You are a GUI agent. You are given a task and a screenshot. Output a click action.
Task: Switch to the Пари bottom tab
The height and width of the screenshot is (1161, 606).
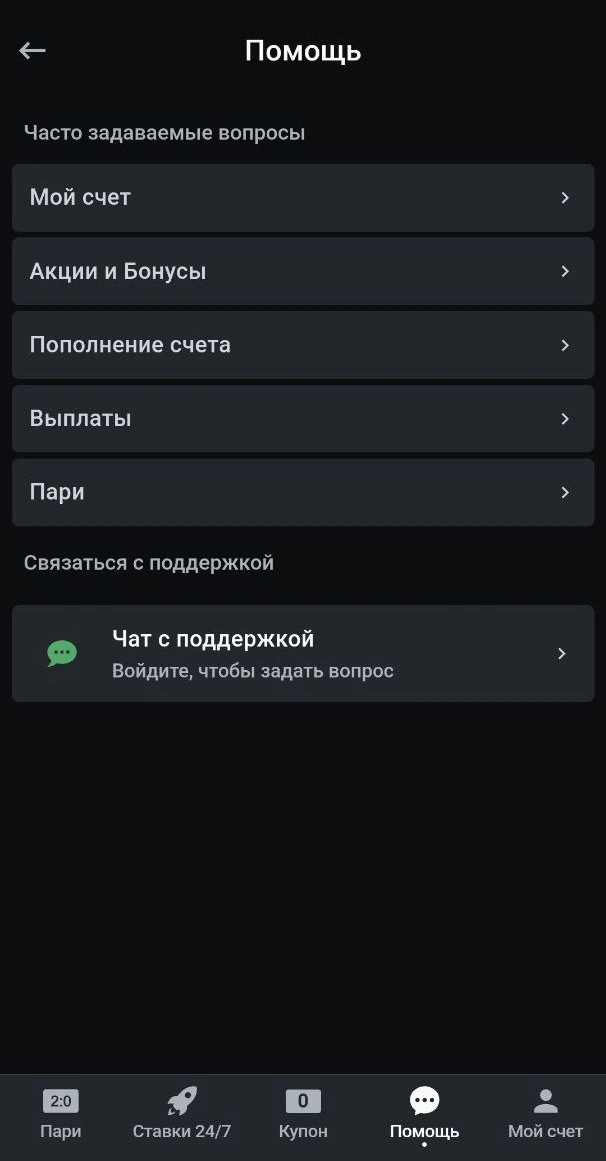coord(61,1114)
